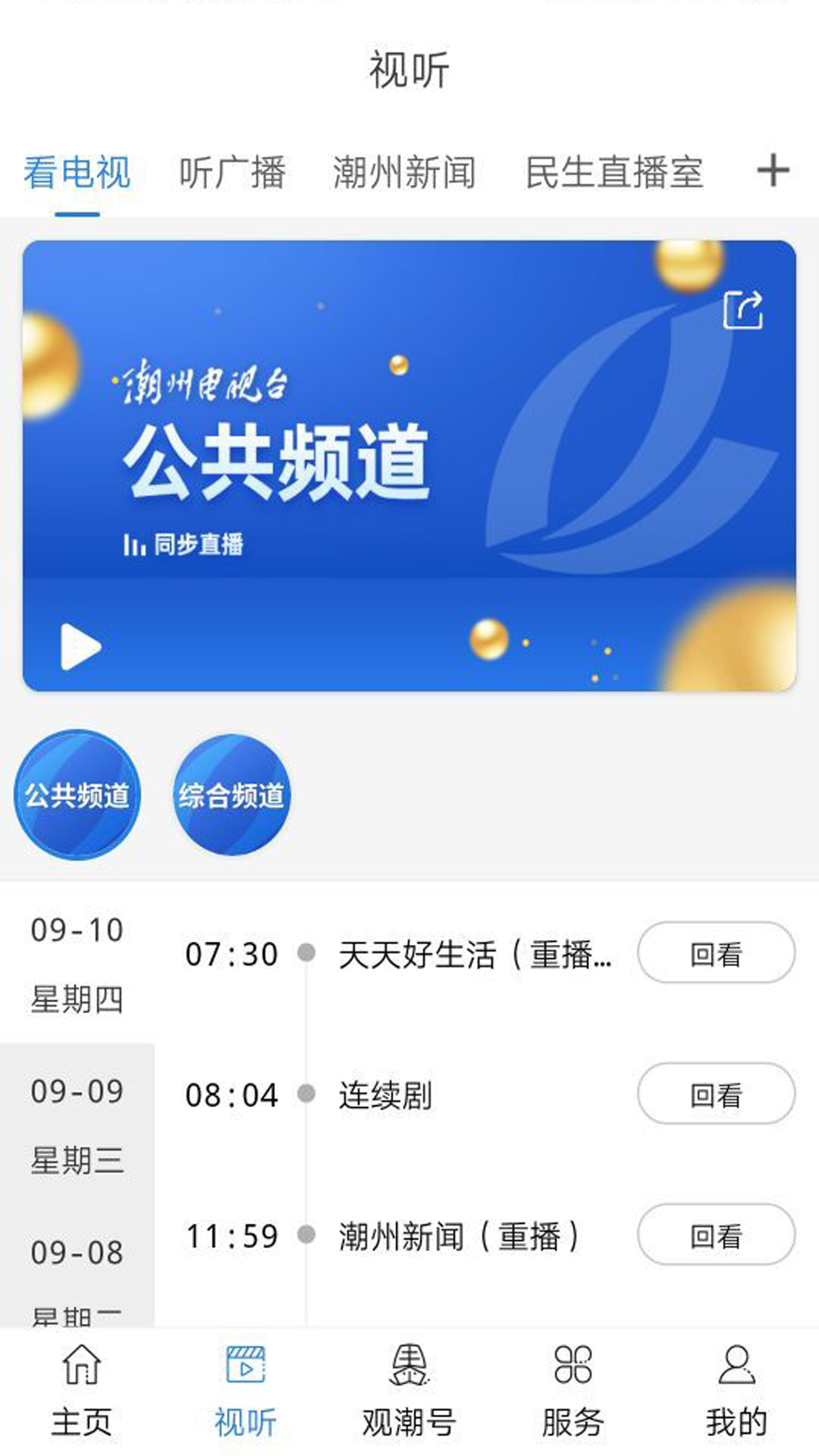Open the 服务 services tab

(x=573, y=1390)
